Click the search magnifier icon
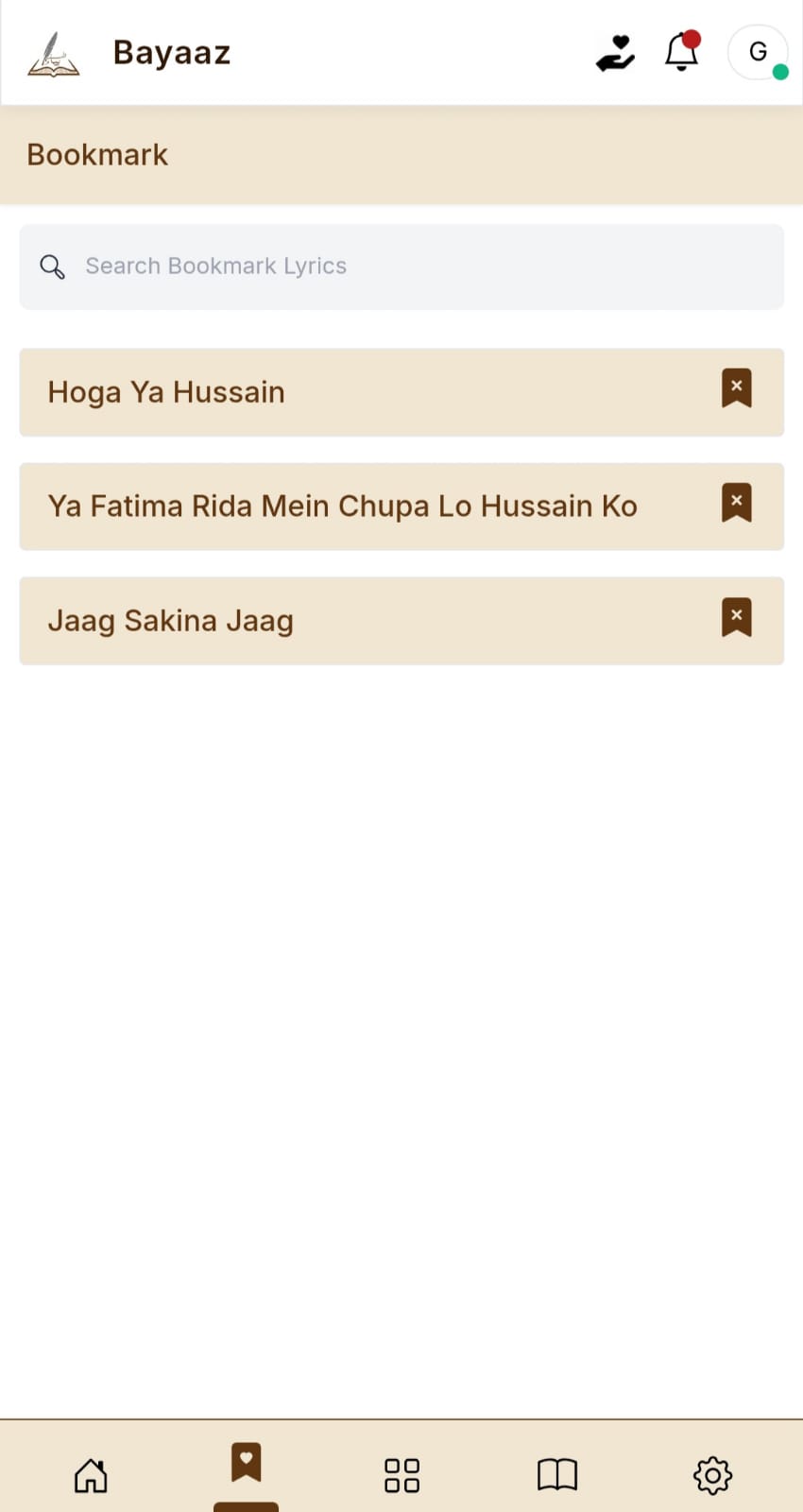The width and height of the screenshot is (803, 1512). [x=52, y=266]
